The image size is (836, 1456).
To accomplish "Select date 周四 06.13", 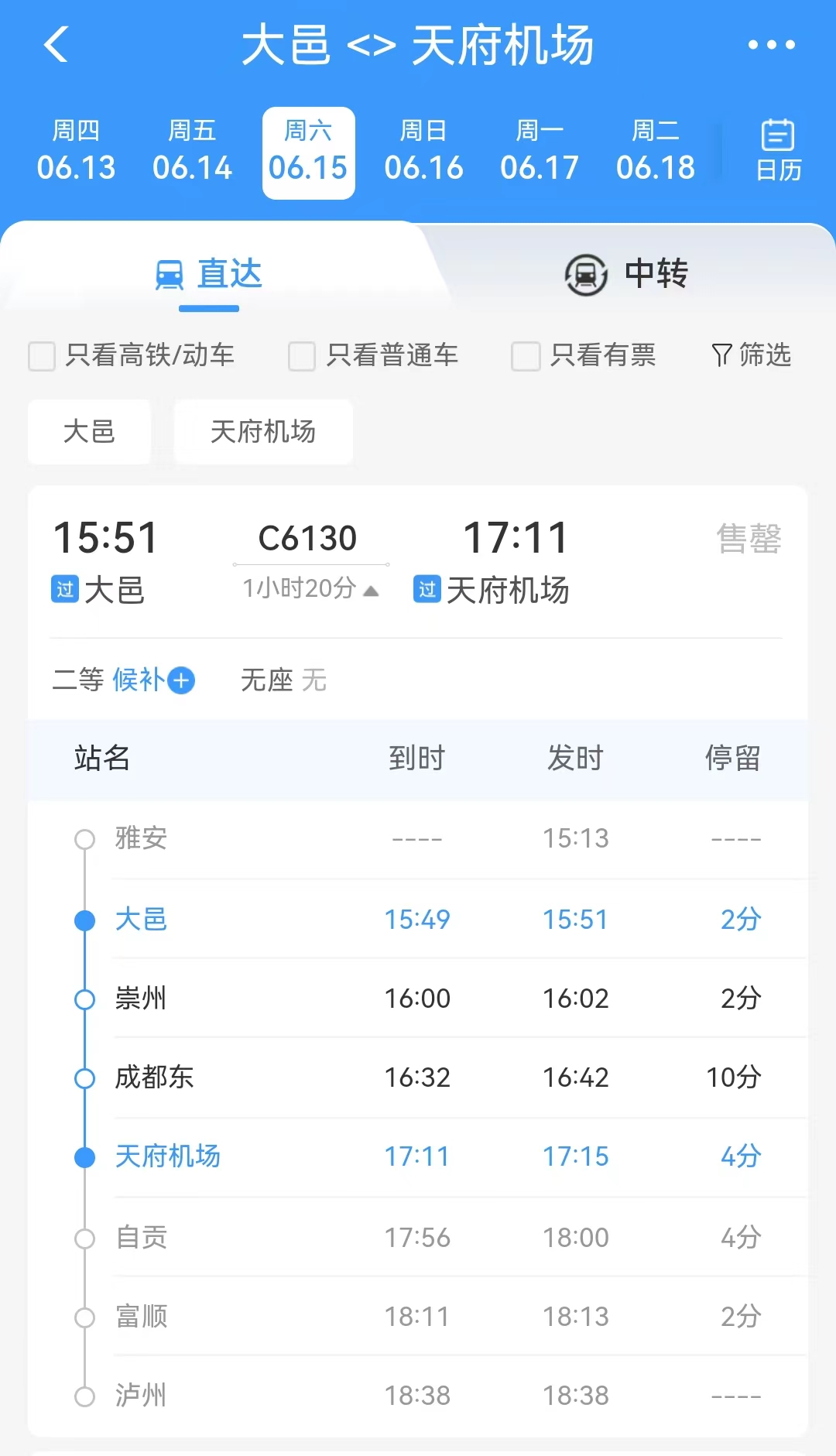I will click(76, 152).
